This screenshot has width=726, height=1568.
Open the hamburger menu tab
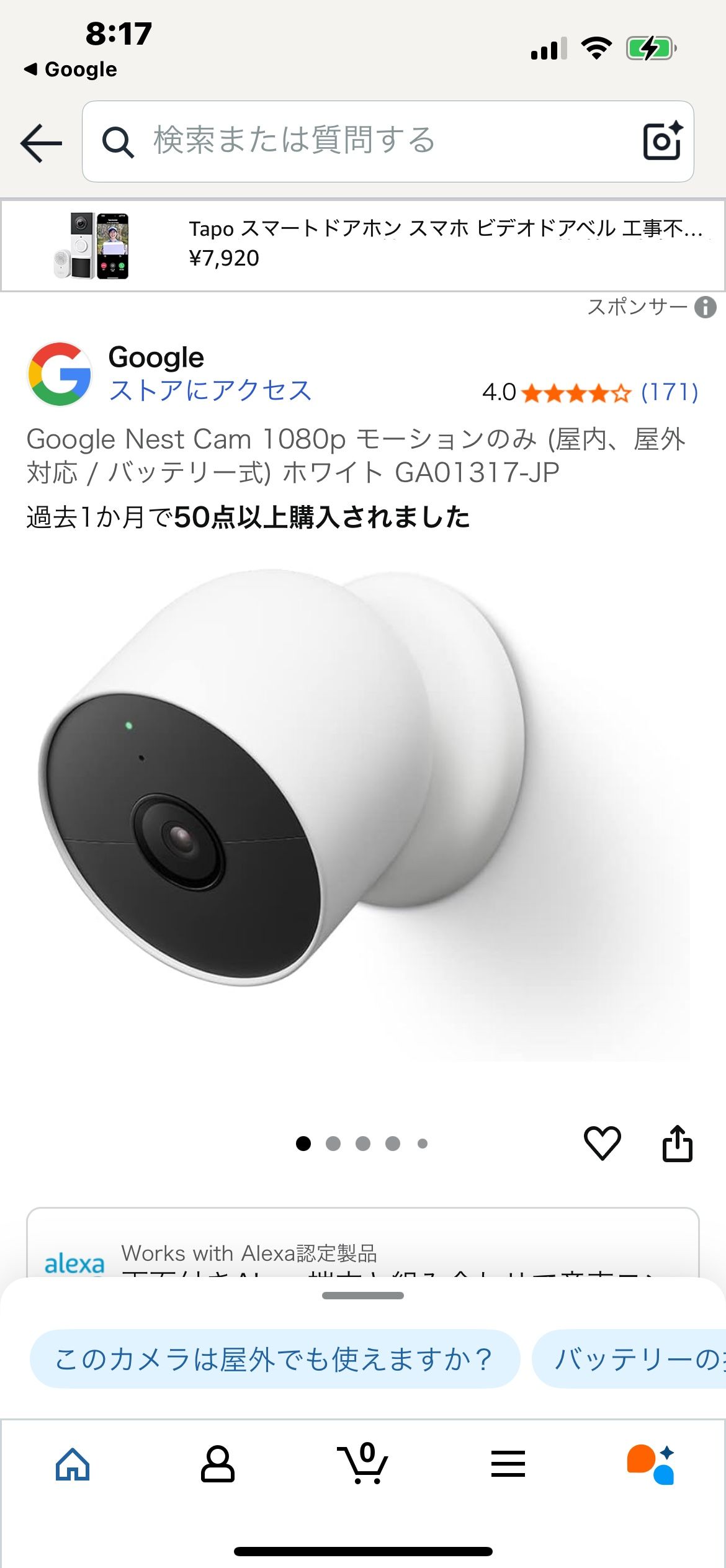pyautogui.click(x=508, y=1464)
